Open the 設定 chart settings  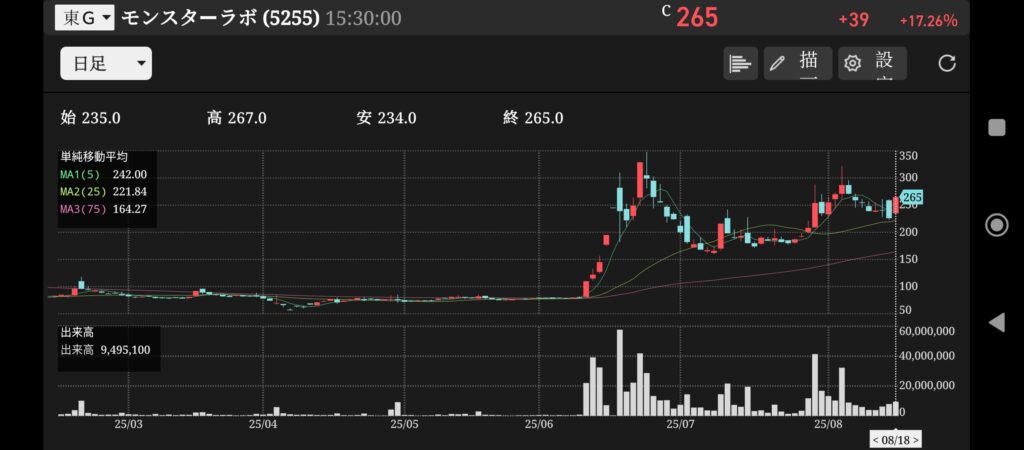pos(872,64)
